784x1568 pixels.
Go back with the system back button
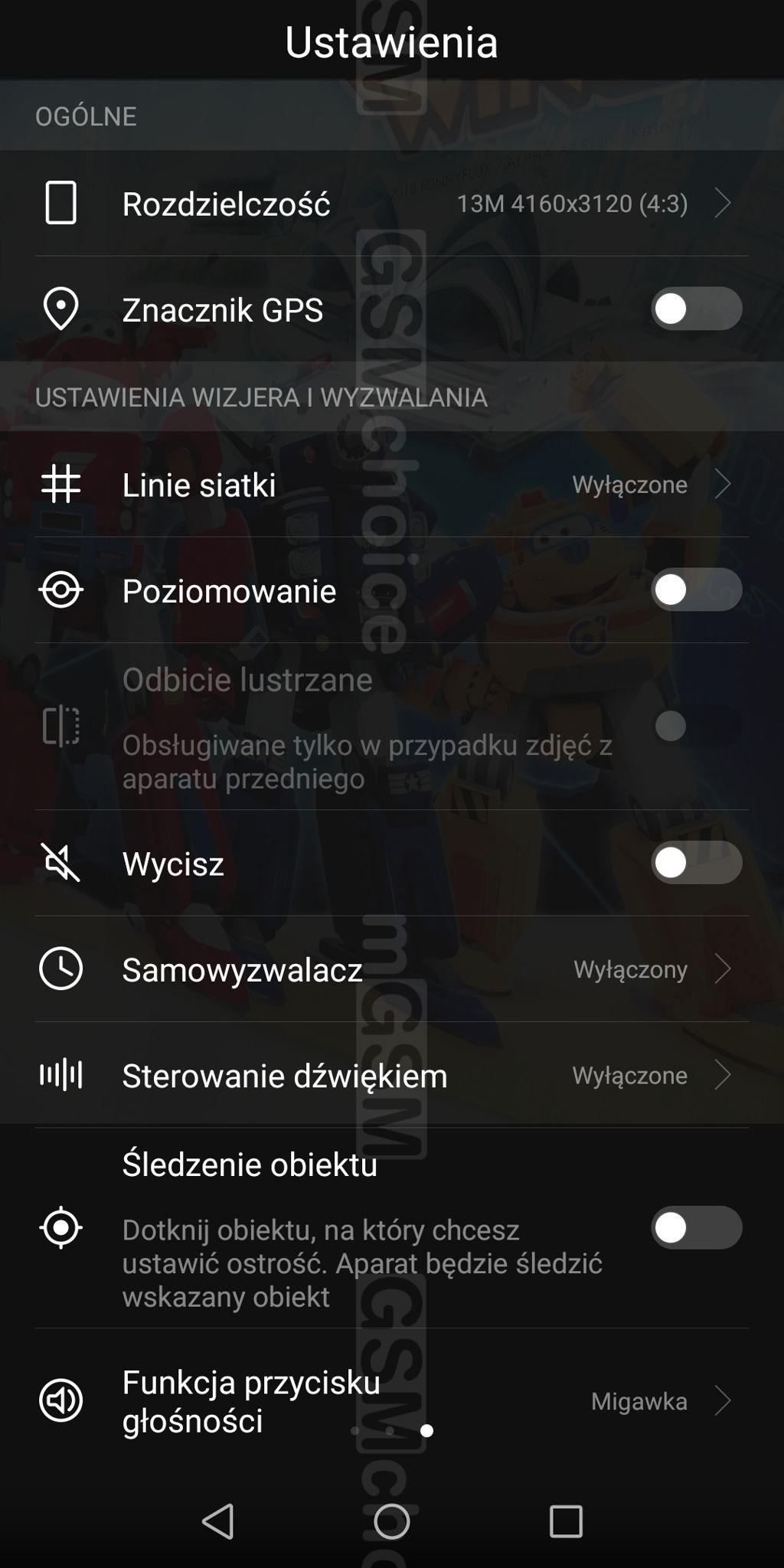(218, 1521)
